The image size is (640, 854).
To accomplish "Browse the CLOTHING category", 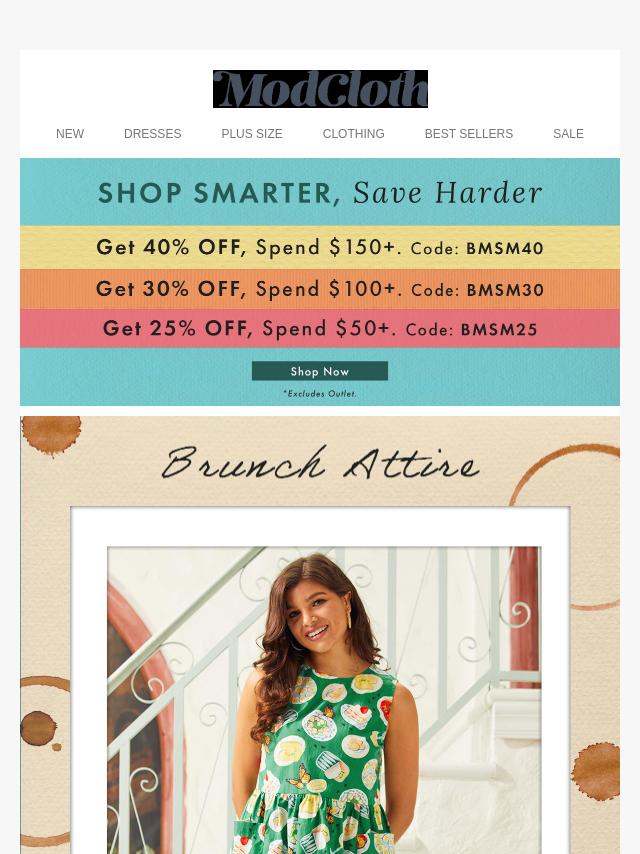I will tap(353, 134).
